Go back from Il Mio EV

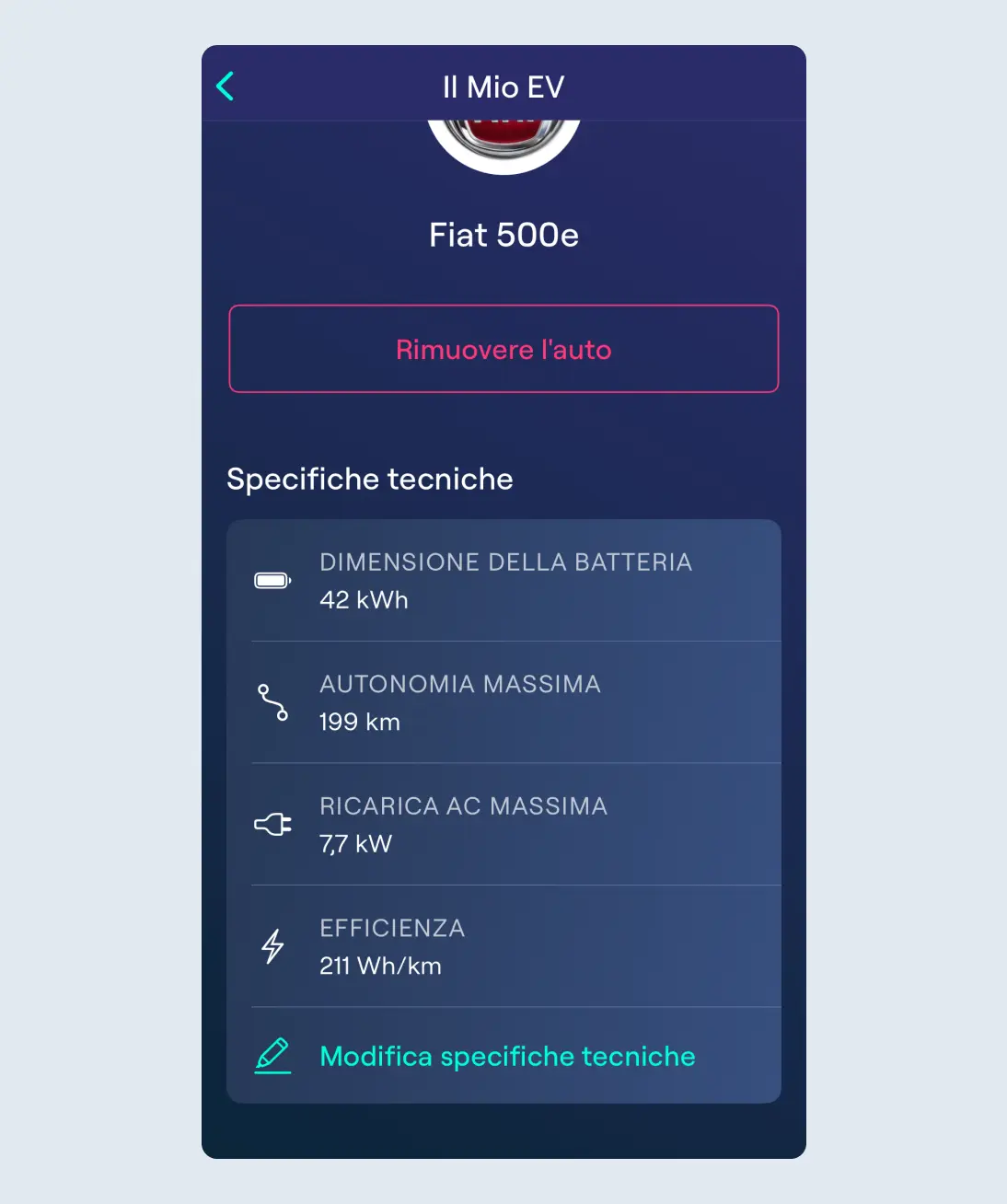[226, 87]
